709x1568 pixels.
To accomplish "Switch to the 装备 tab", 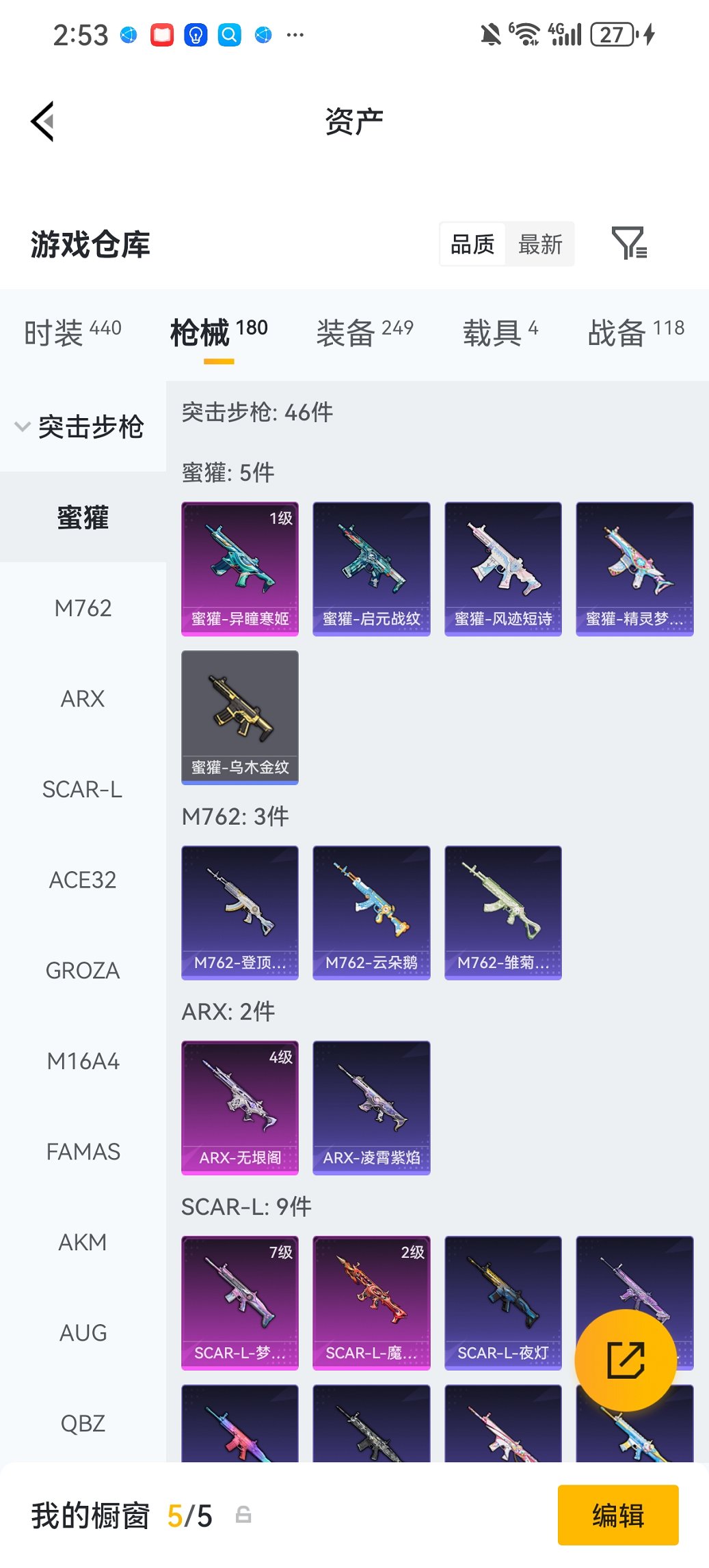I will point(364,333).
